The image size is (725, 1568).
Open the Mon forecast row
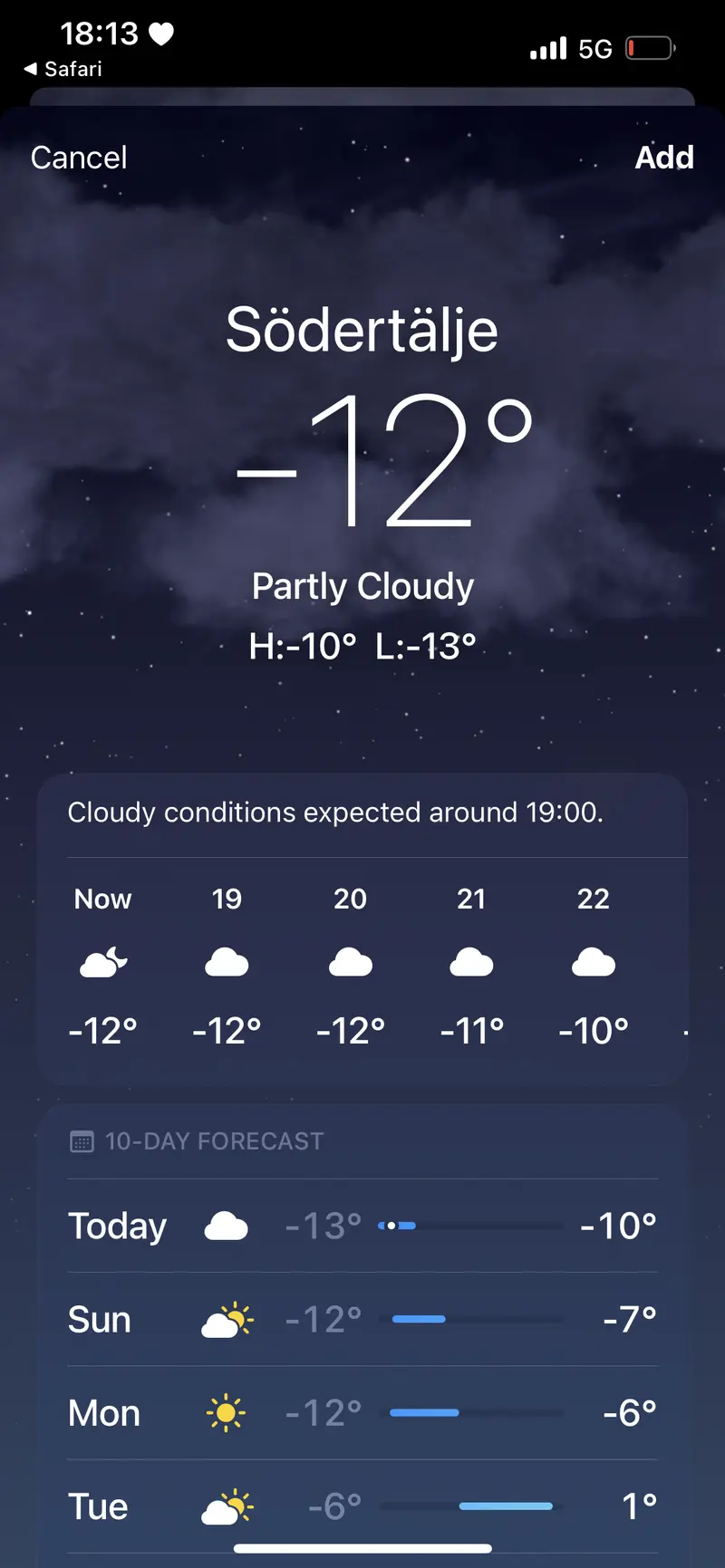(x=362, y=1413)
